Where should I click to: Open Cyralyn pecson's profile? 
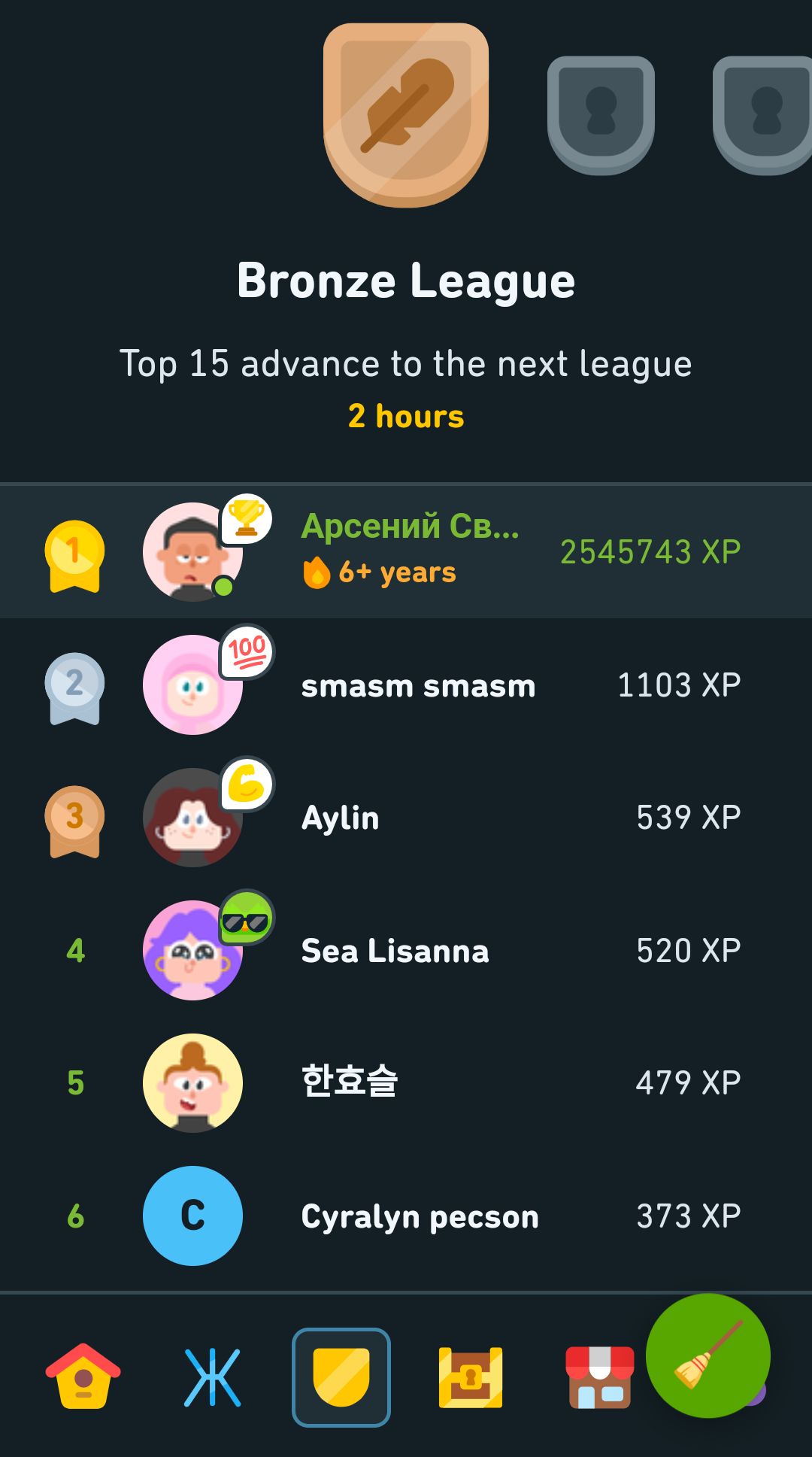406,1216
